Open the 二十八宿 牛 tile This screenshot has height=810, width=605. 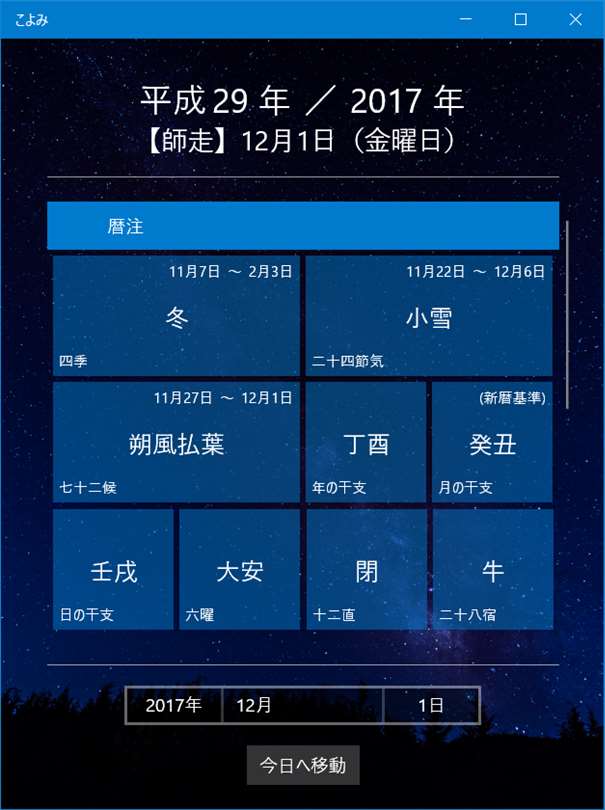click(492, 569)
